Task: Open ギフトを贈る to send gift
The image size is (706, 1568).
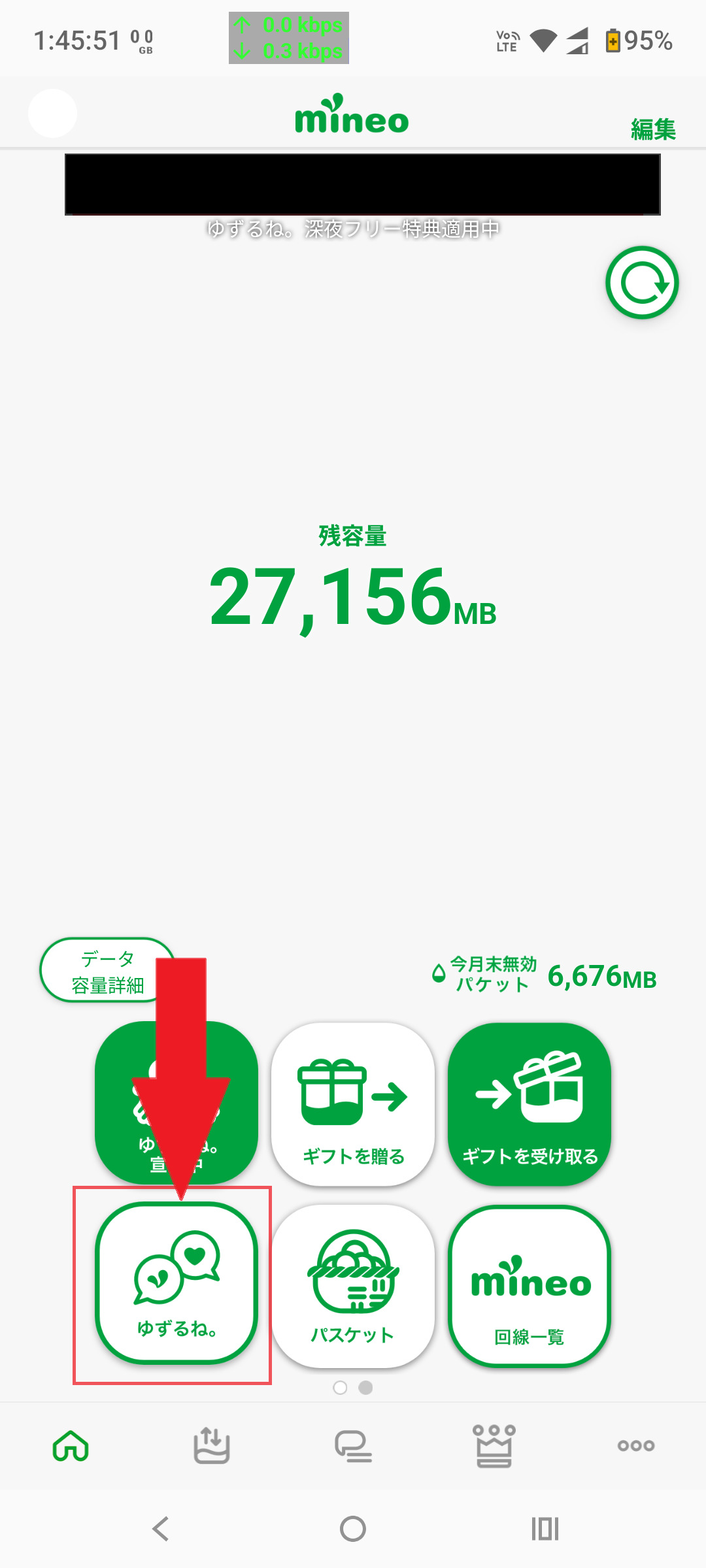Action: tap(353, 1104)
